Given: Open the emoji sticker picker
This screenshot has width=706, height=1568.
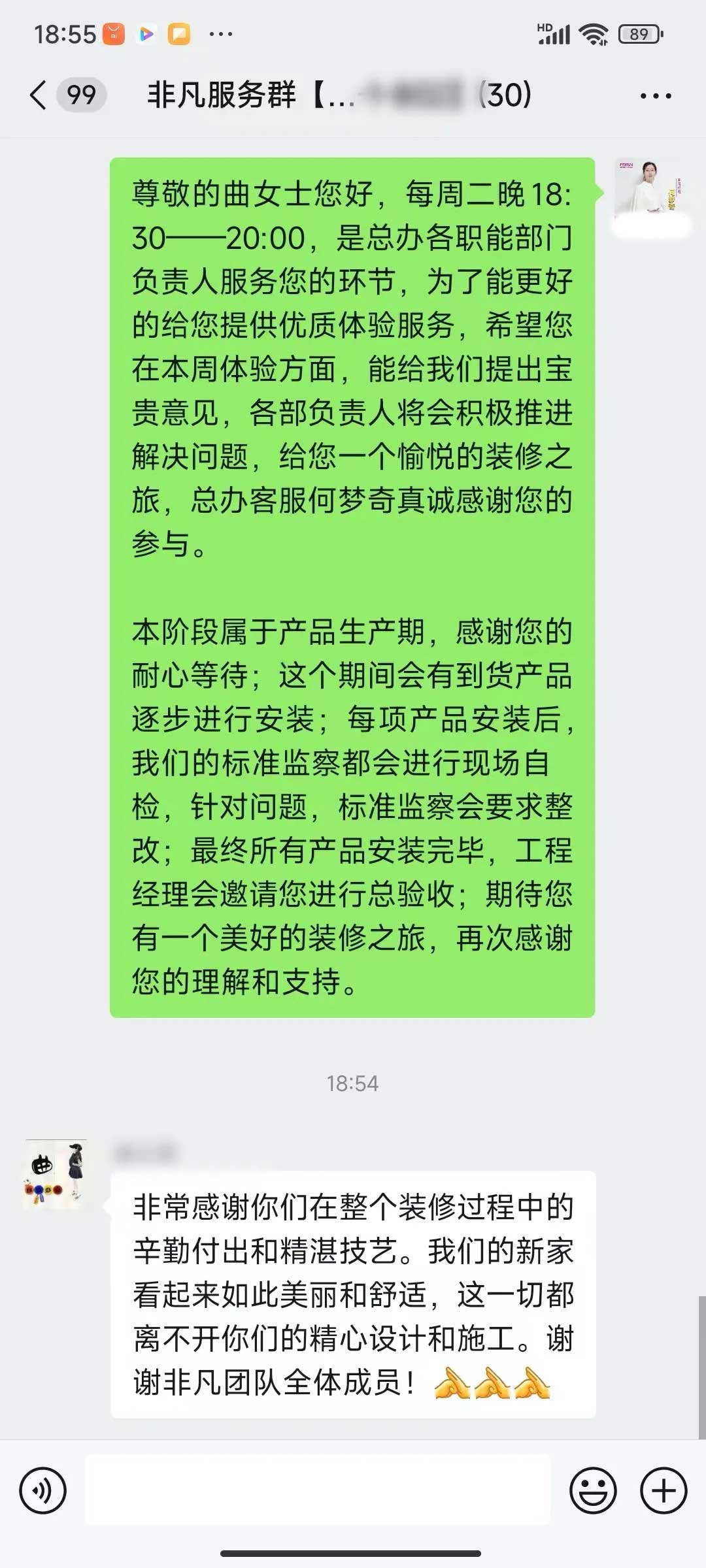Looking at the screenshot, I should (x=593, y=1491).
